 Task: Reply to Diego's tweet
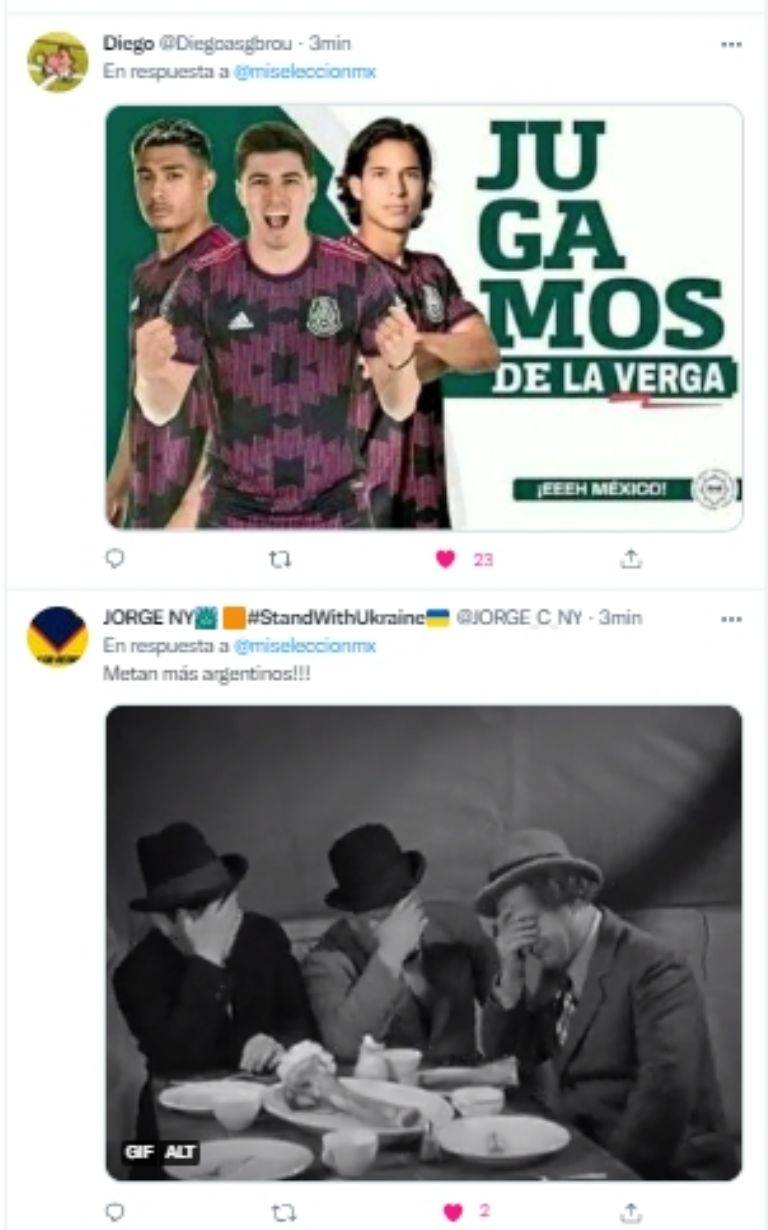[115, 560]
